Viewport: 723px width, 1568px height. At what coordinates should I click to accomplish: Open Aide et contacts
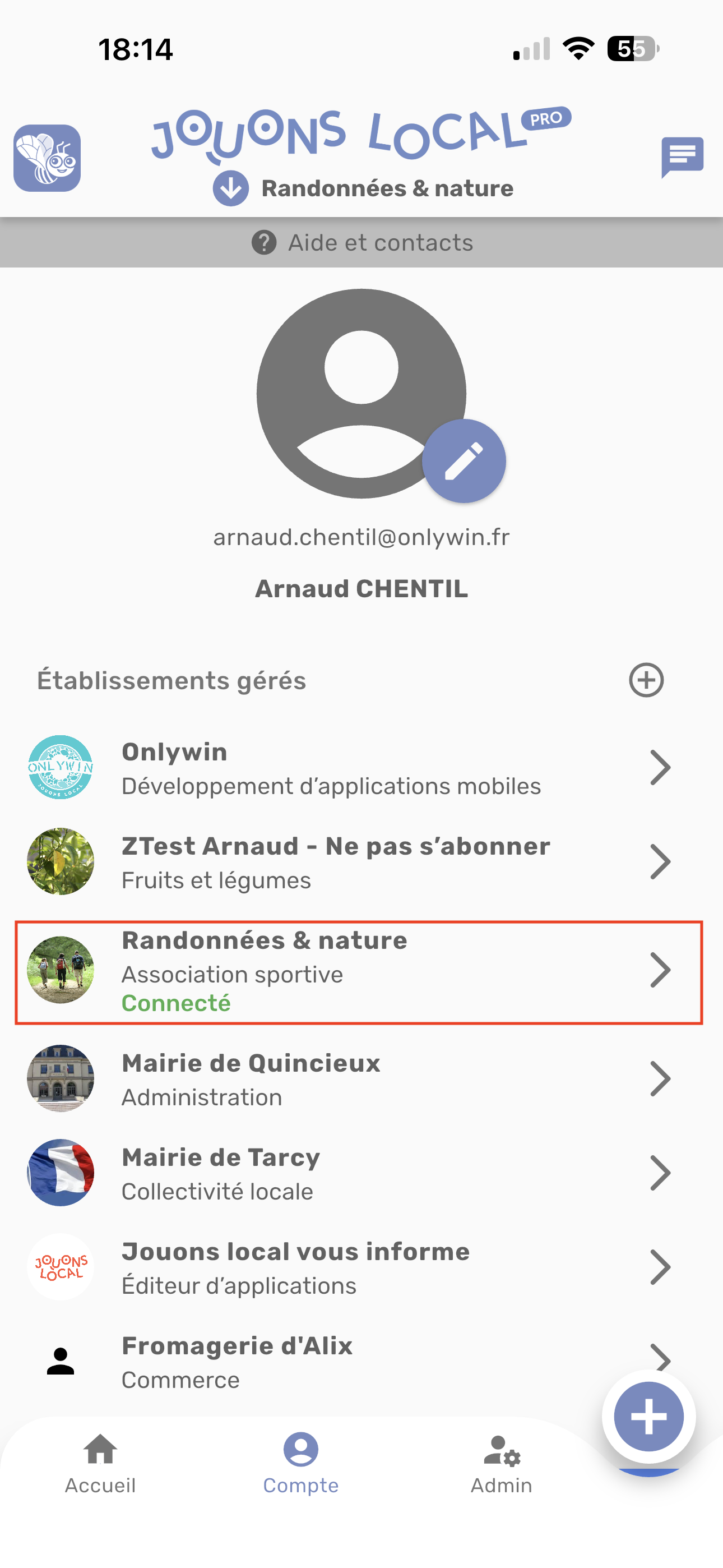pyautogui.click(x=361, y=243)
